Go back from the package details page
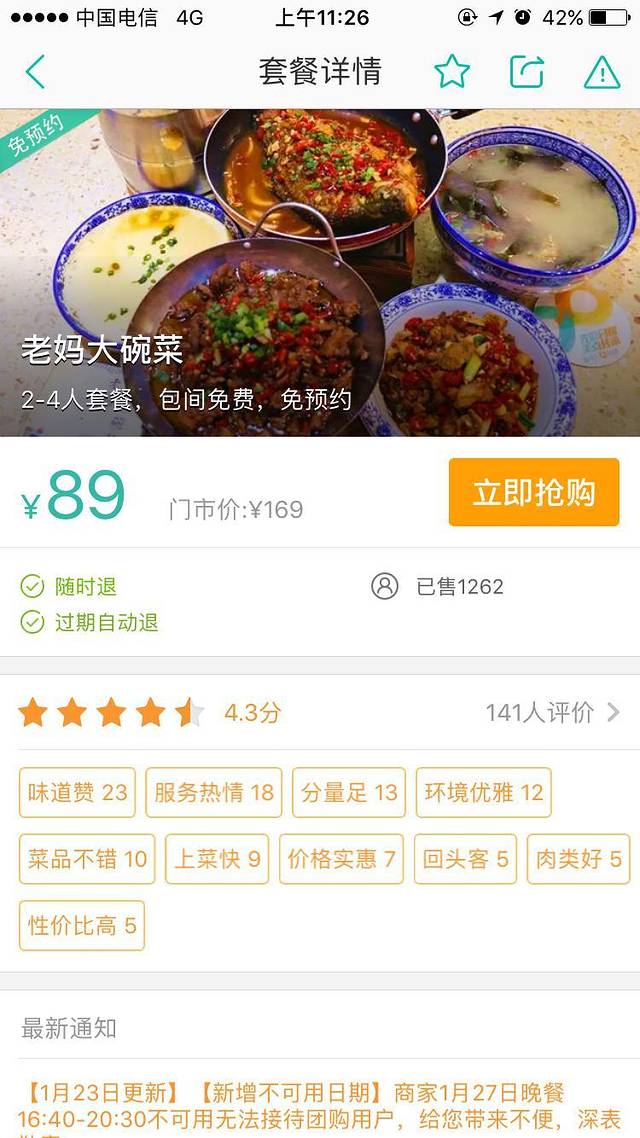 tap(36, 72)
